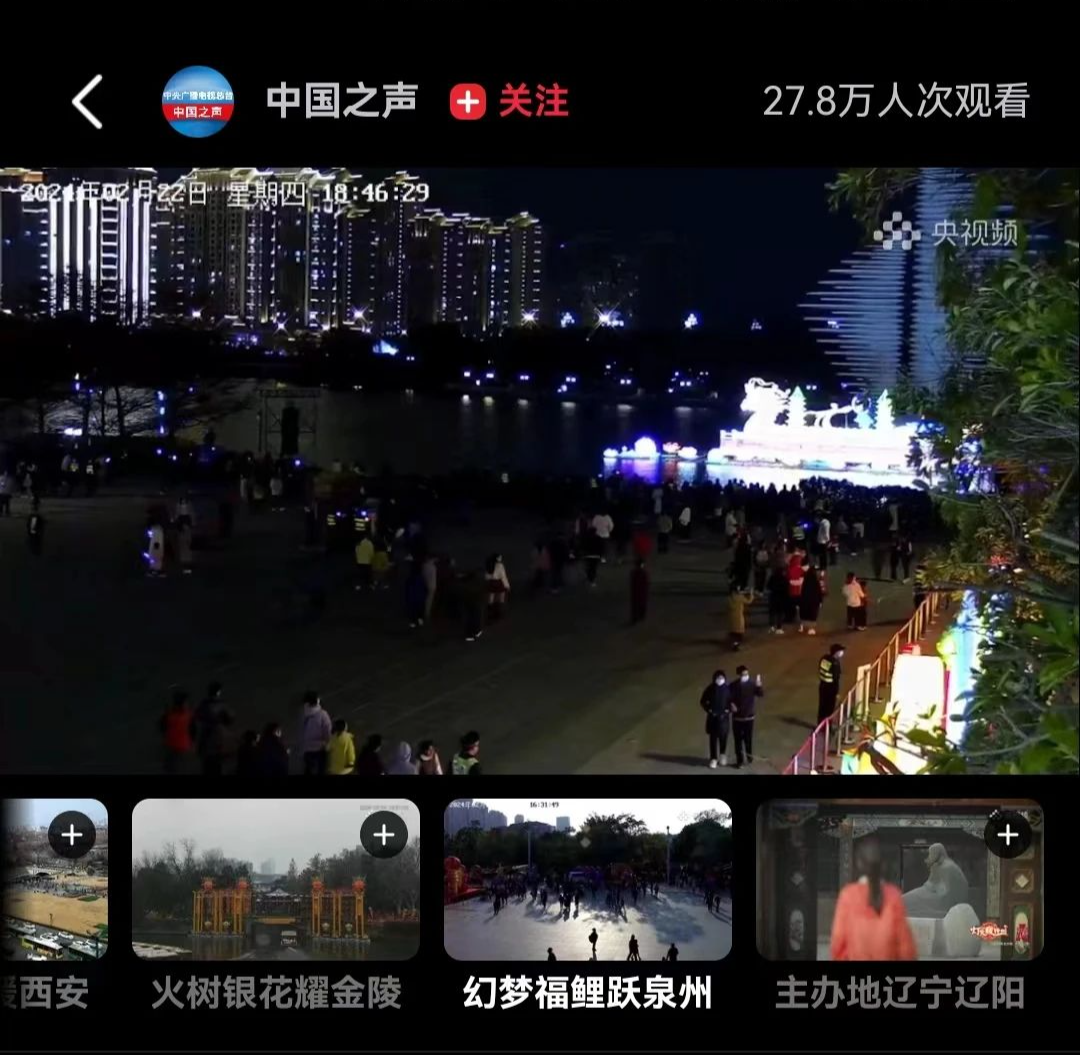Image resolution: width=1080 pixels, height=1055 pixels.
Task: Add 火树银花耀金陵 stream with plus icon
Action: [384, 834]
